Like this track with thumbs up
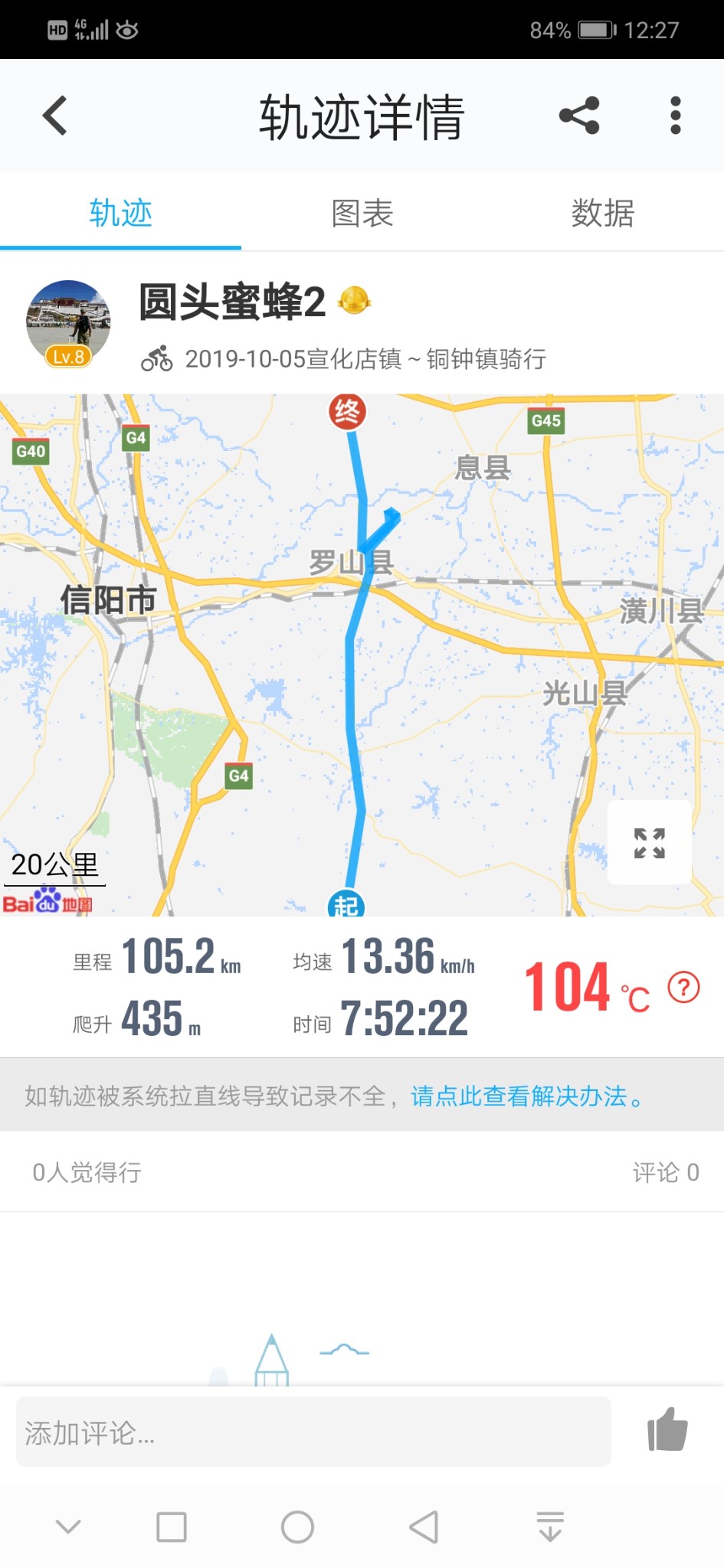Image resolution: width=724 pixels, height=1568 pixels. tap(667, 1430)
